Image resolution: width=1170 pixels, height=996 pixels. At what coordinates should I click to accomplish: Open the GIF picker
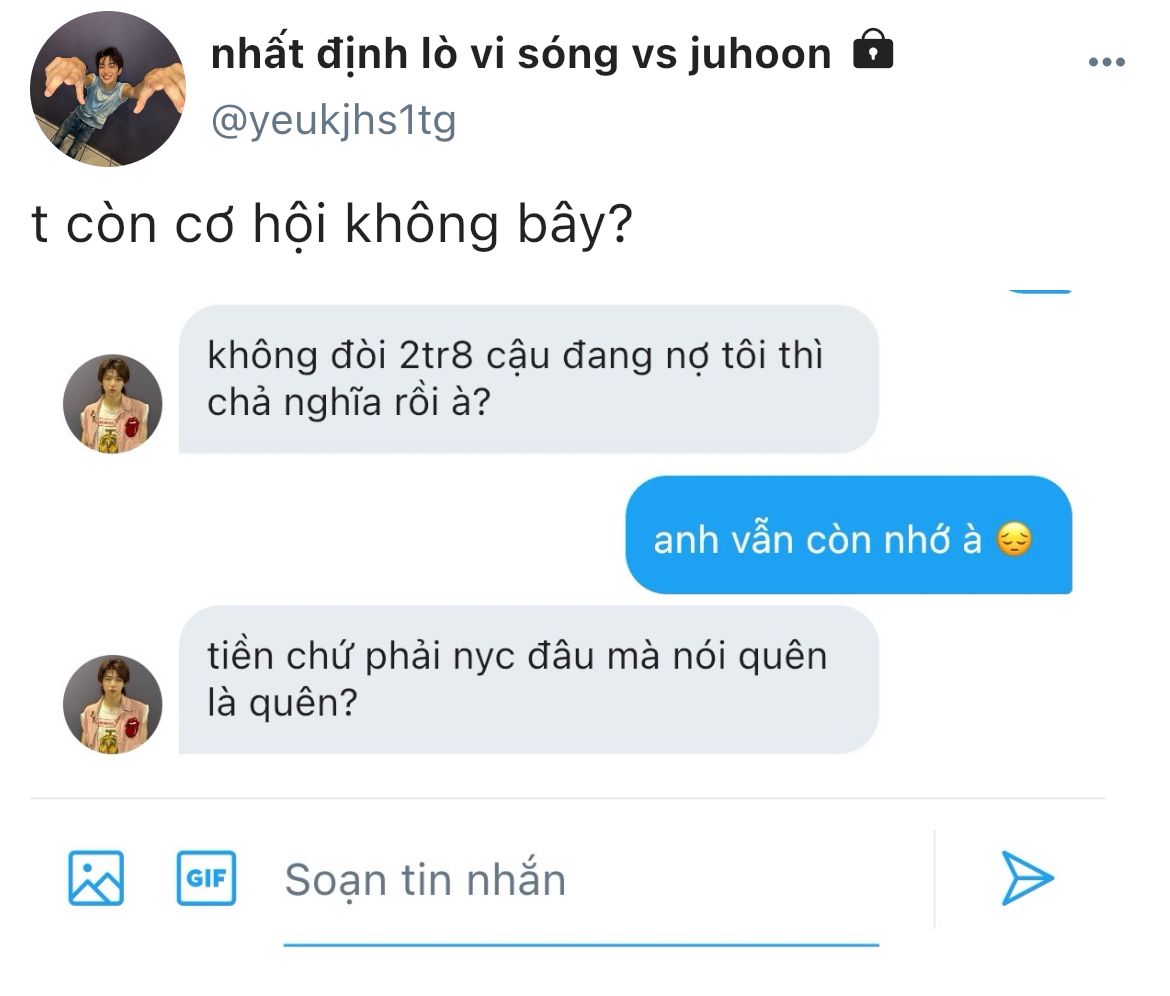point(206,877)
